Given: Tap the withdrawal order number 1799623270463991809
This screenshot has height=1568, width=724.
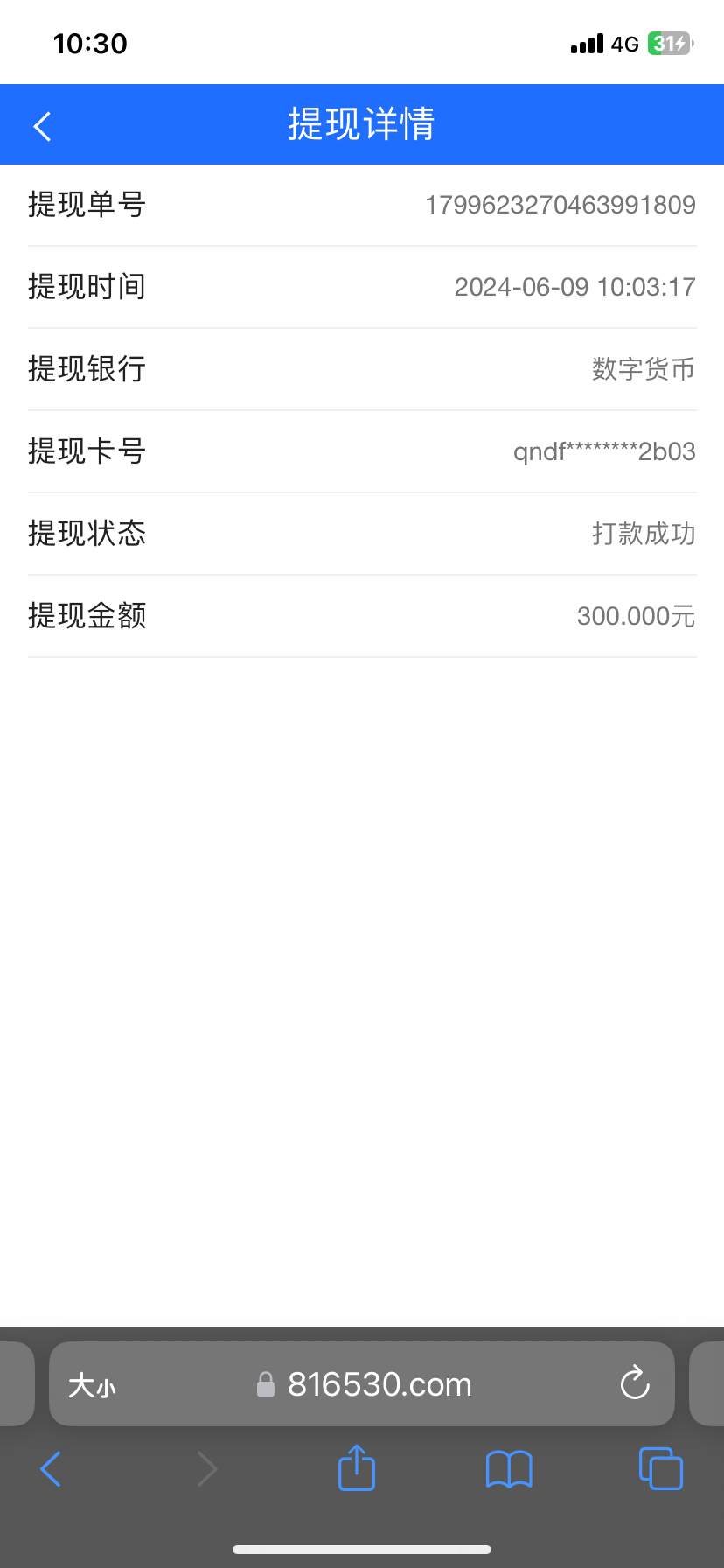Looking at the screenshot, I should tap(560, 205).
